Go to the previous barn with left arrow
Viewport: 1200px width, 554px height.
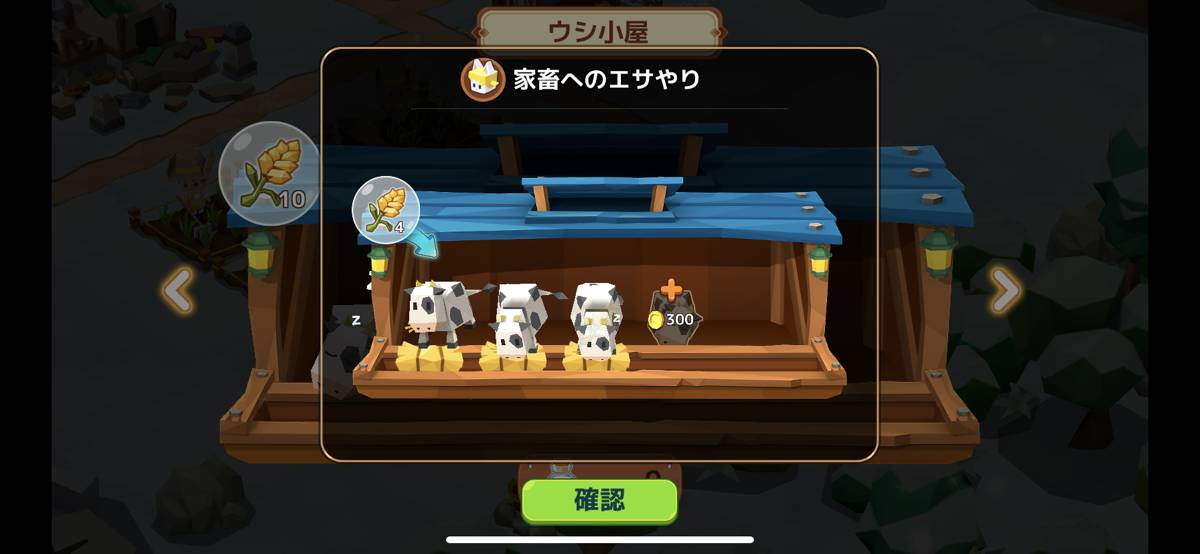point(177,291)
